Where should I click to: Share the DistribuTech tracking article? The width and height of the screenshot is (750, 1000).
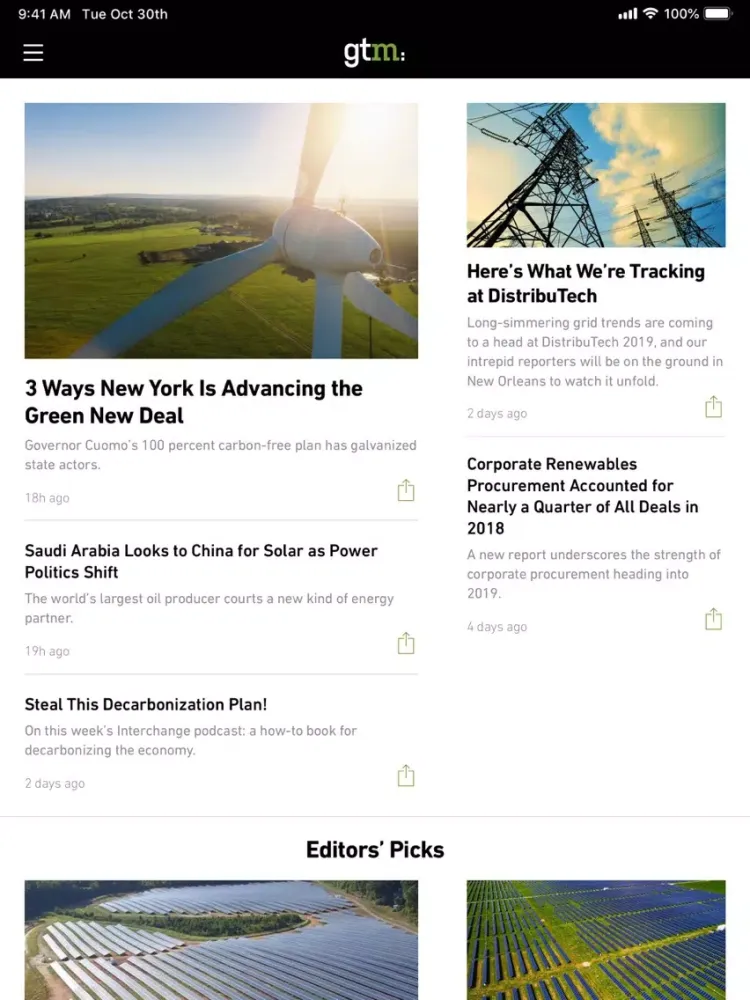pos(713,407)
